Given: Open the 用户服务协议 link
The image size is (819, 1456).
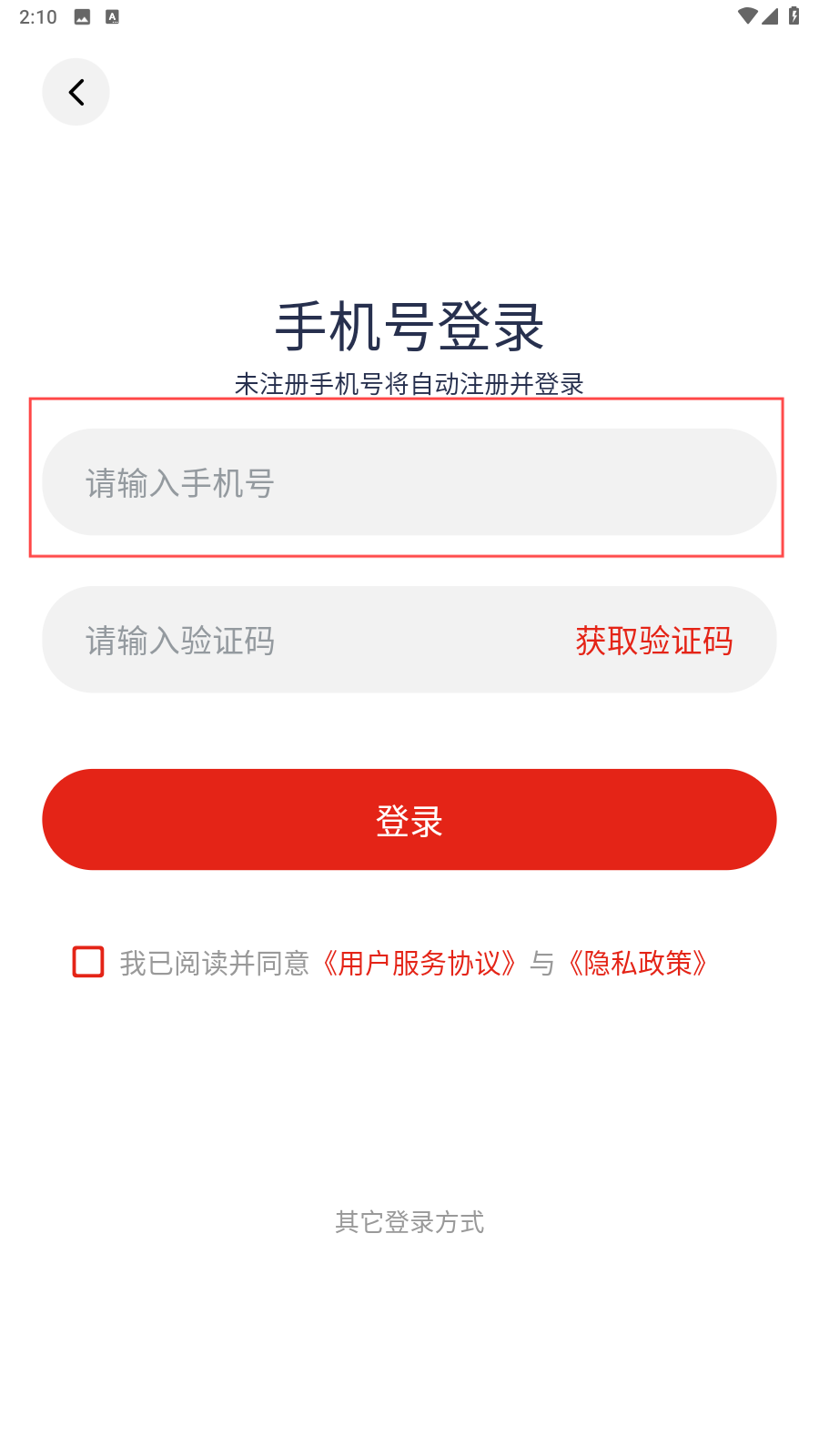Looking at the screenshot, I should coord(420,963).
